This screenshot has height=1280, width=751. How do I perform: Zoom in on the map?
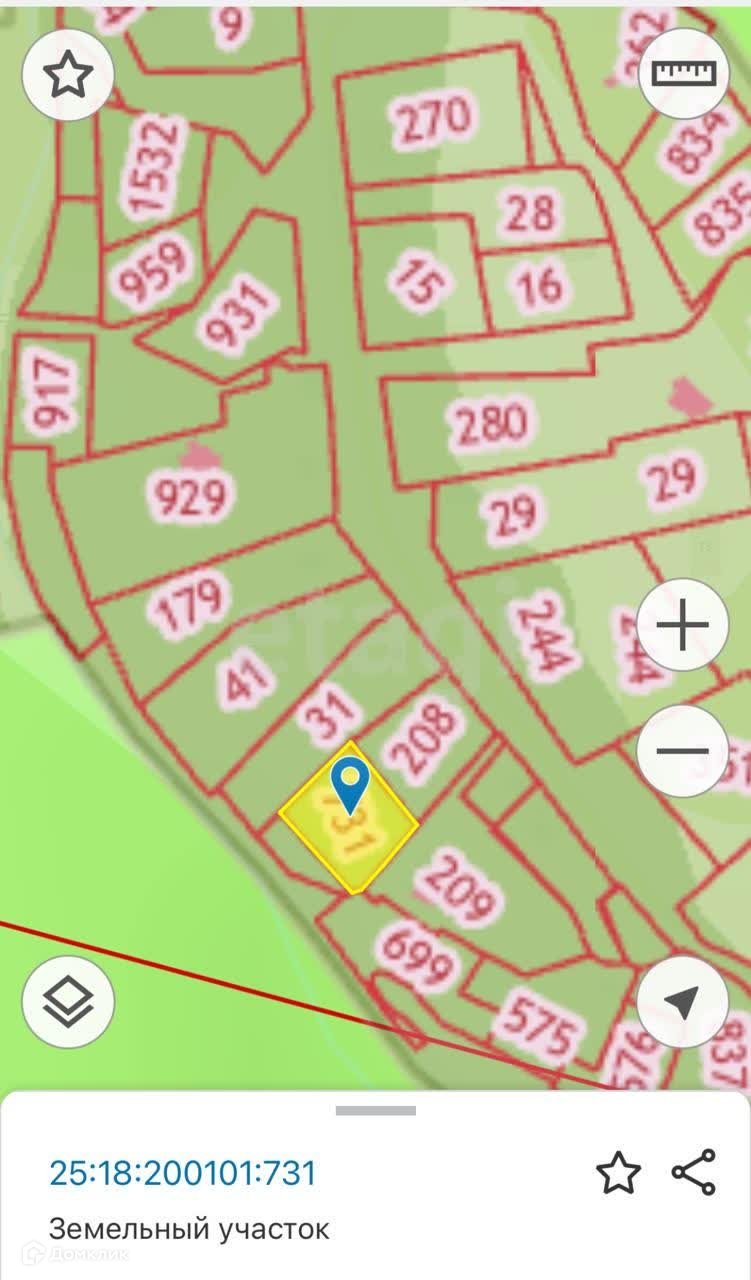click(x=684, y=626)
